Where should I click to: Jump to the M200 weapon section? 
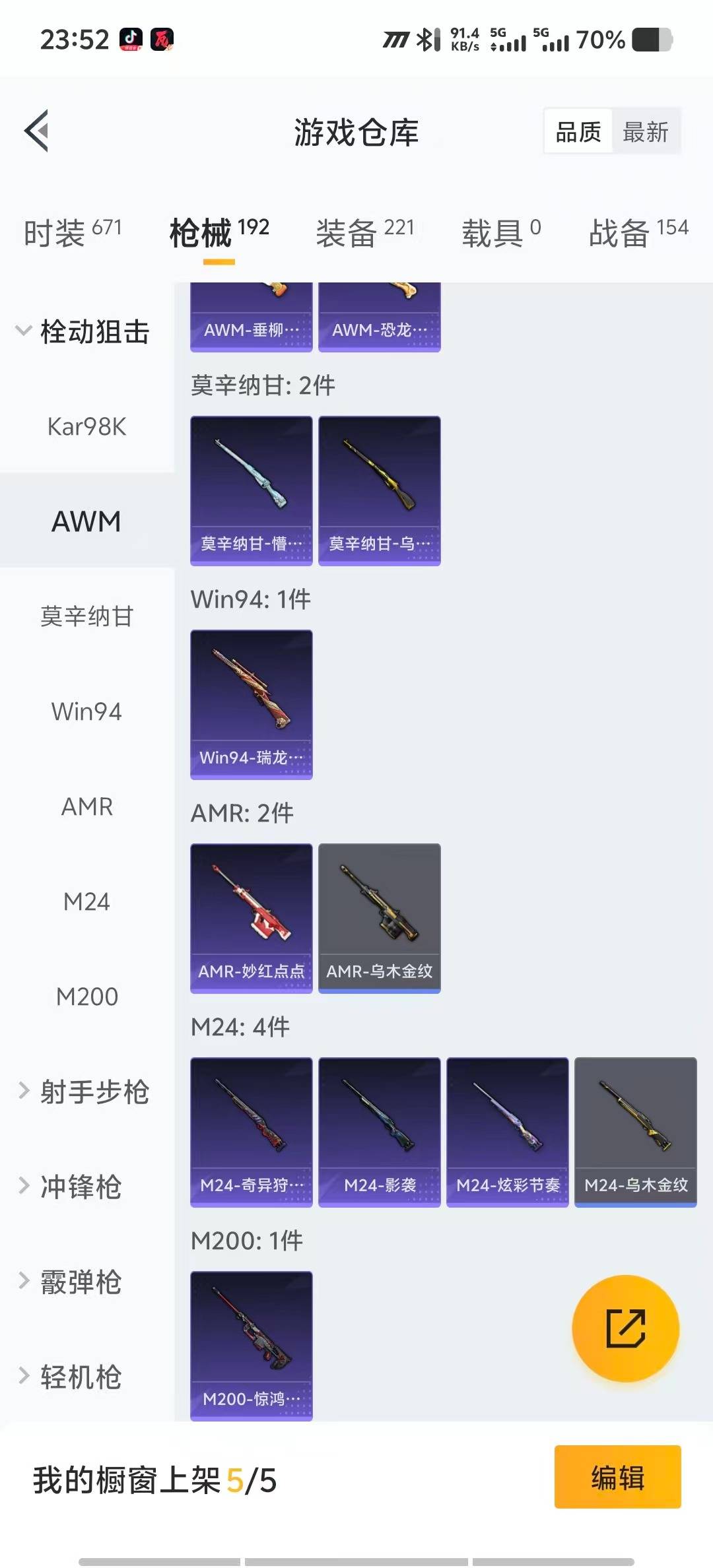click(86, 996)
